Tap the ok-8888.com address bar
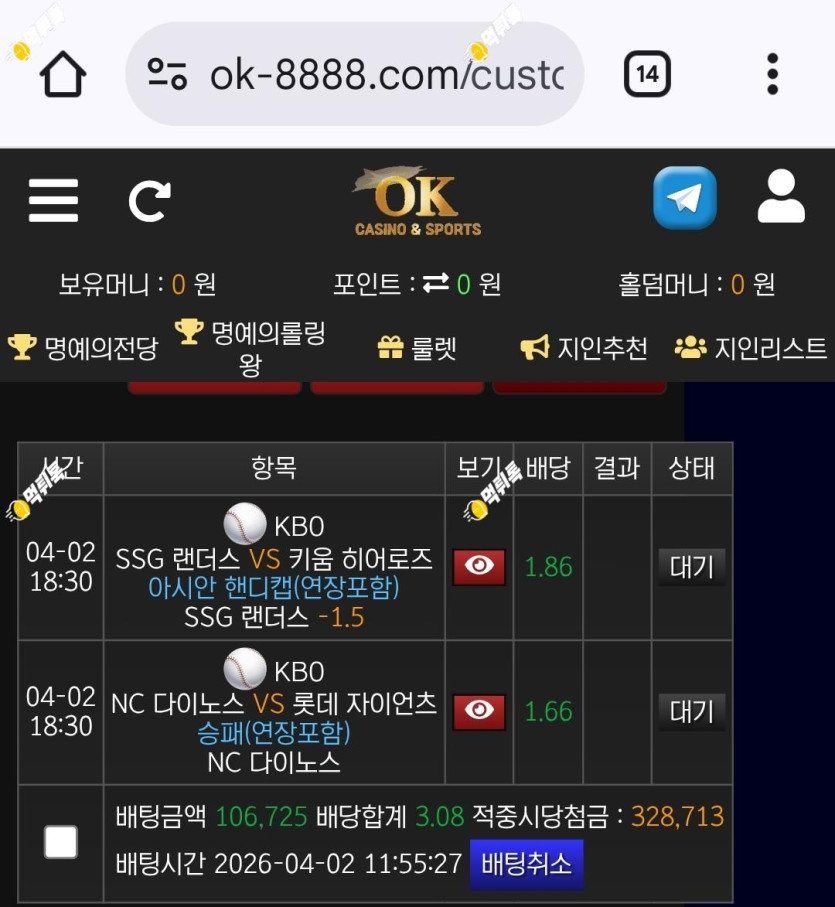The height and width of the screenshot is (907, 835). click(x=354, y=74)
